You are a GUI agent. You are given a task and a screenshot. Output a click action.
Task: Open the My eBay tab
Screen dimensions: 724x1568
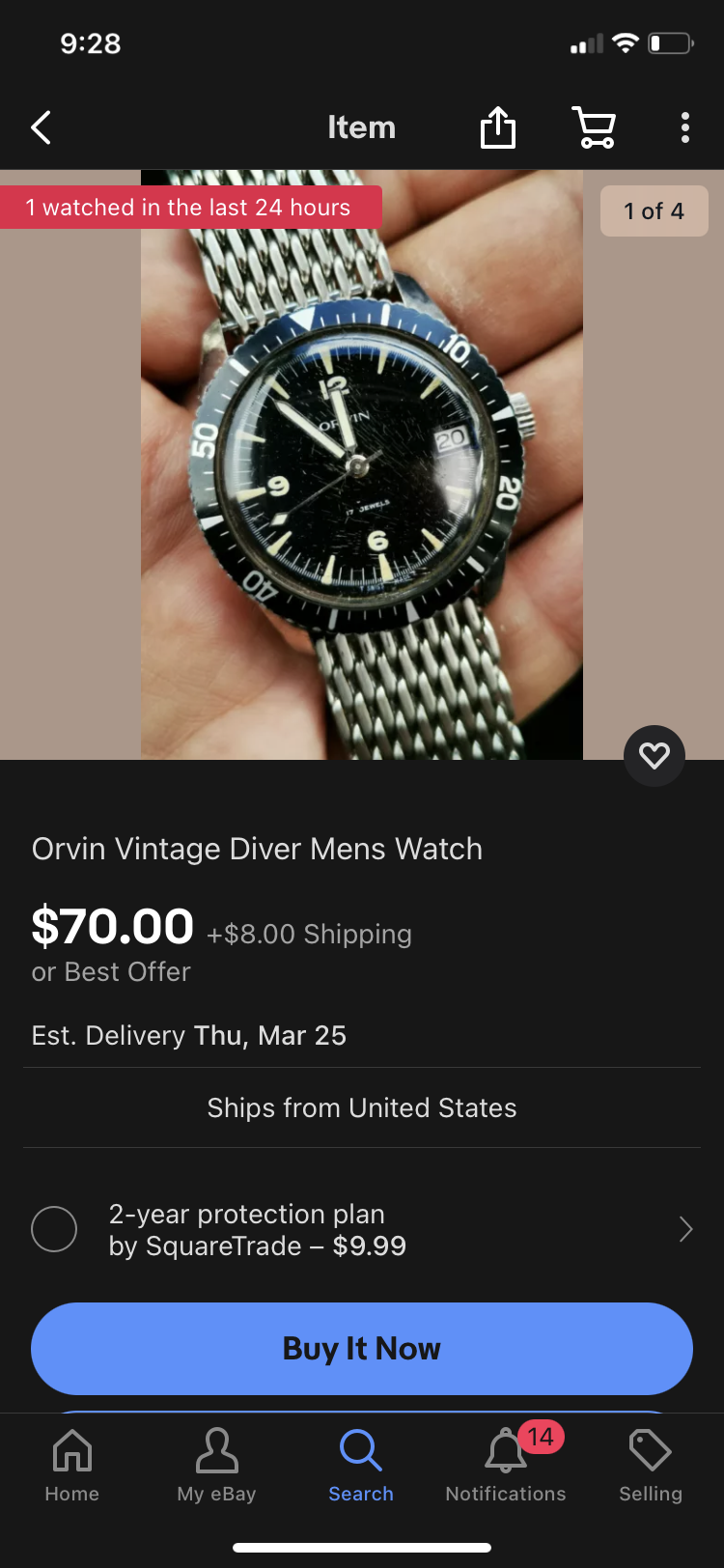(216, 1466)
